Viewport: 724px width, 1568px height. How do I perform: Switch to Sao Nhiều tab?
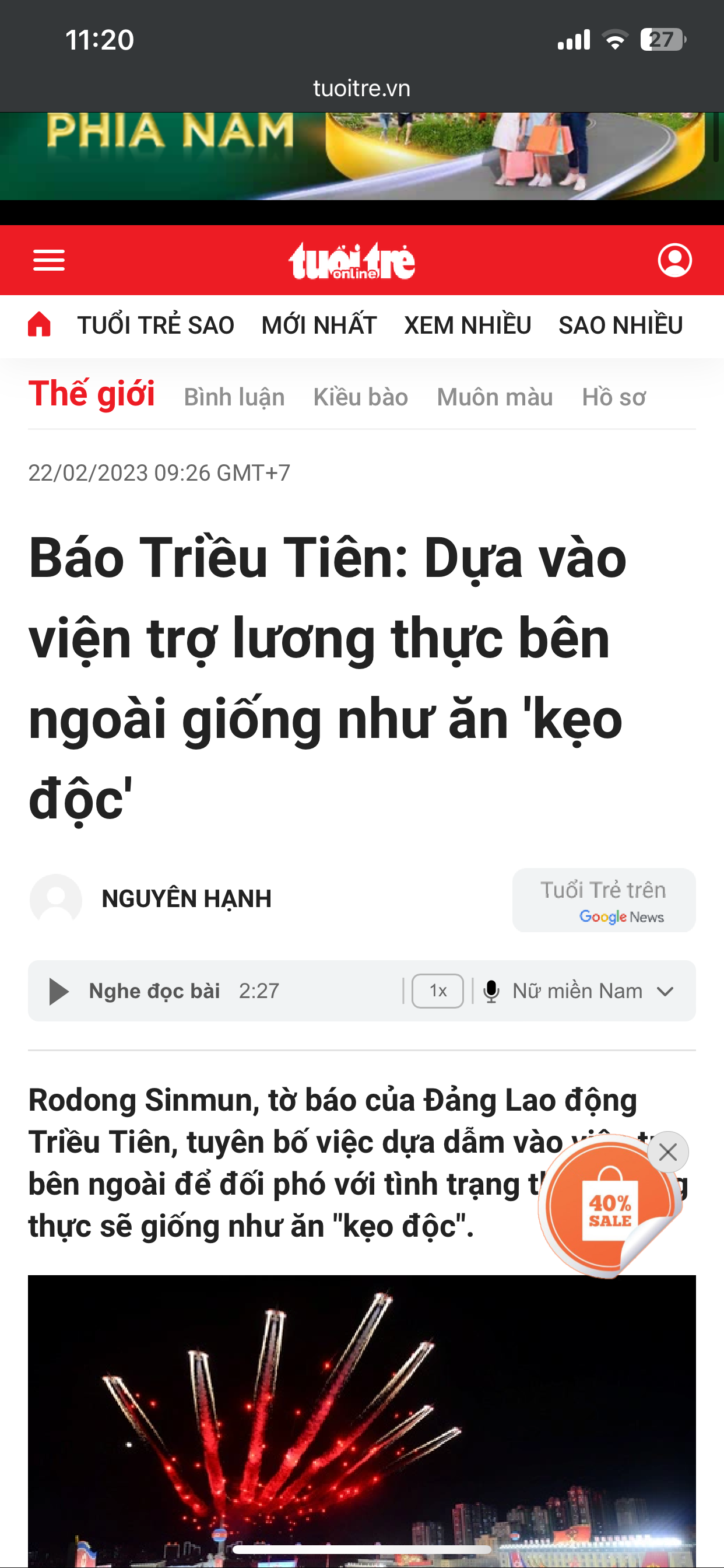[x=621, y=325]
